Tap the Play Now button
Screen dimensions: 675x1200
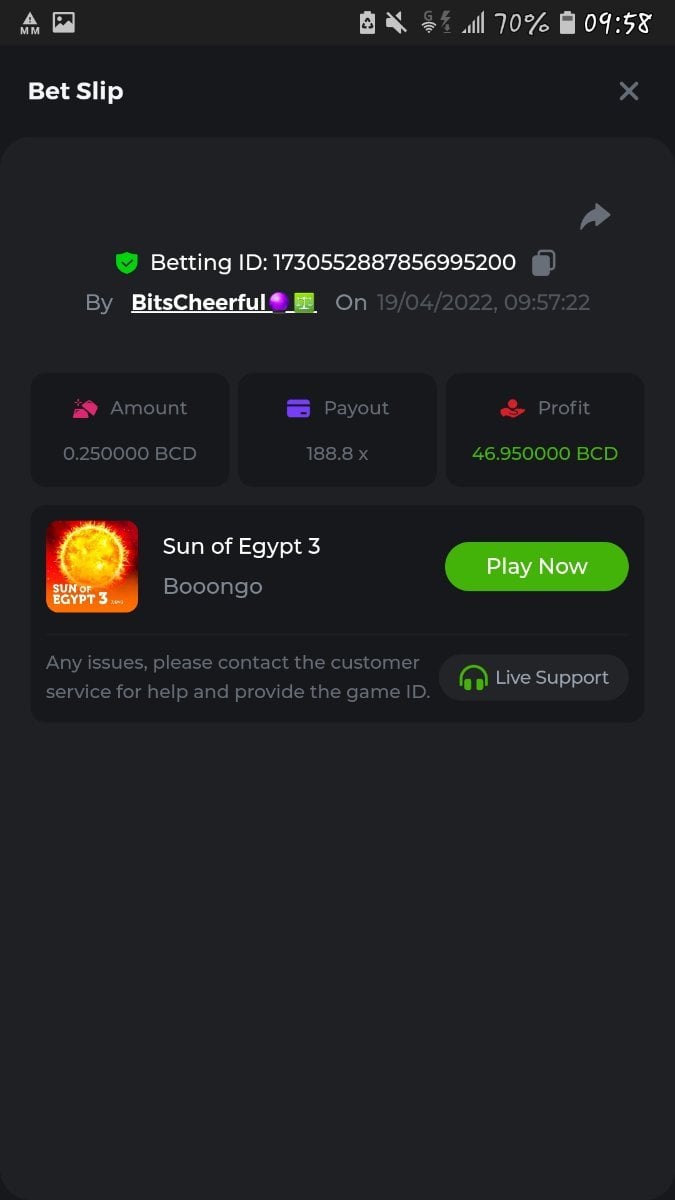536,566
